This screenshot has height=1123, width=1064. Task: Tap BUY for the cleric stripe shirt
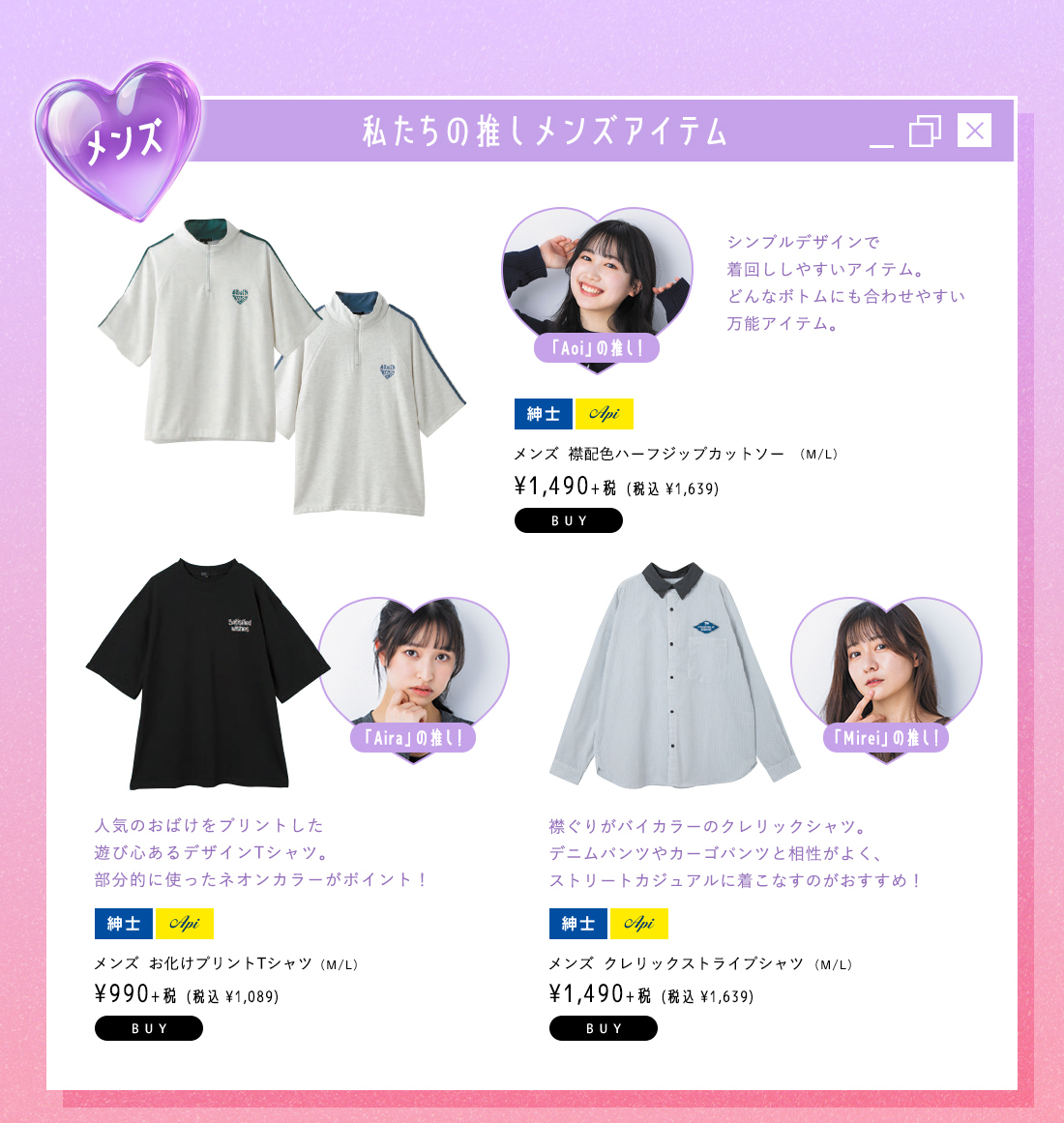click(x=603, y=1028)
